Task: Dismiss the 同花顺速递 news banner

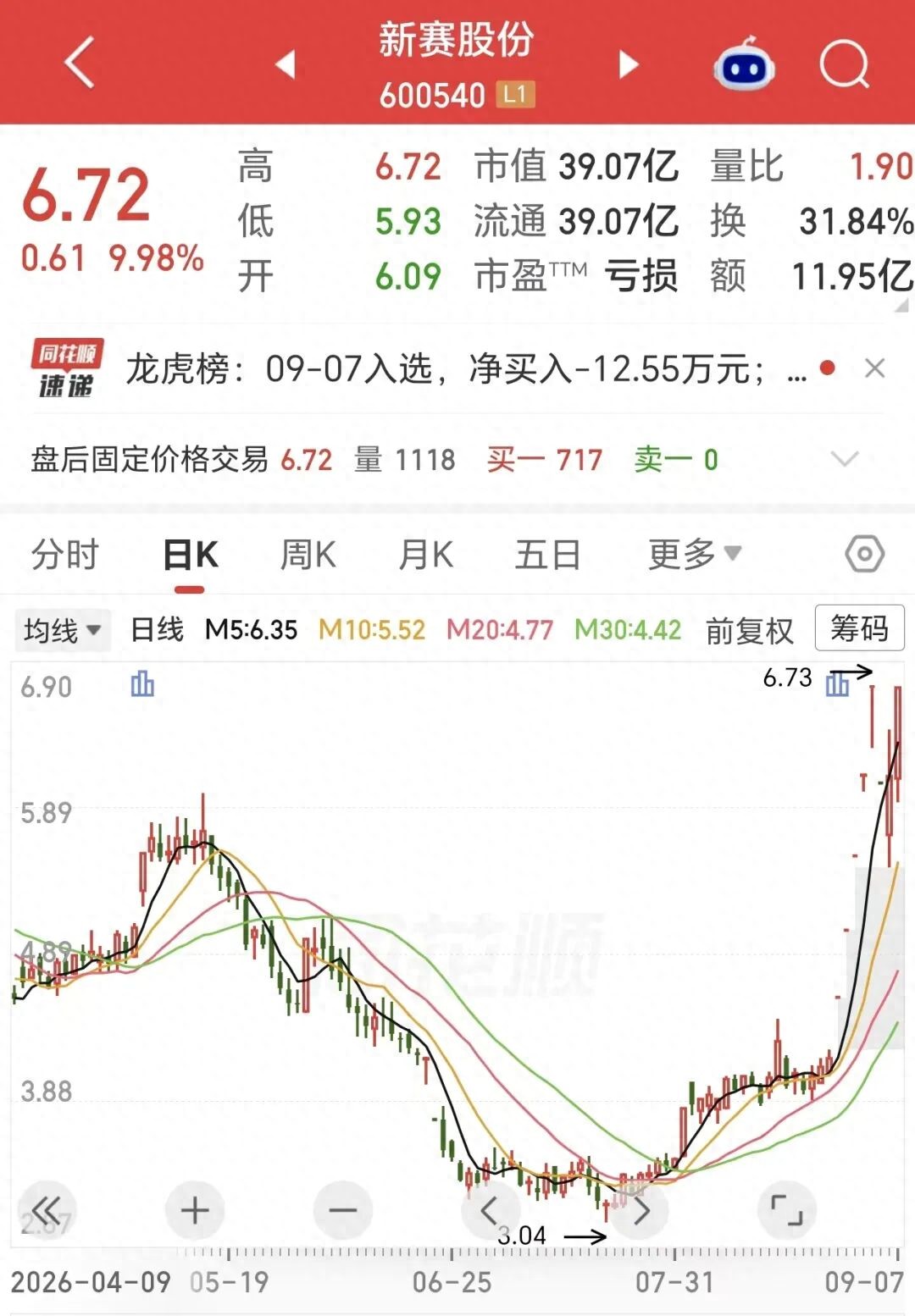Action: coord(874,368)
